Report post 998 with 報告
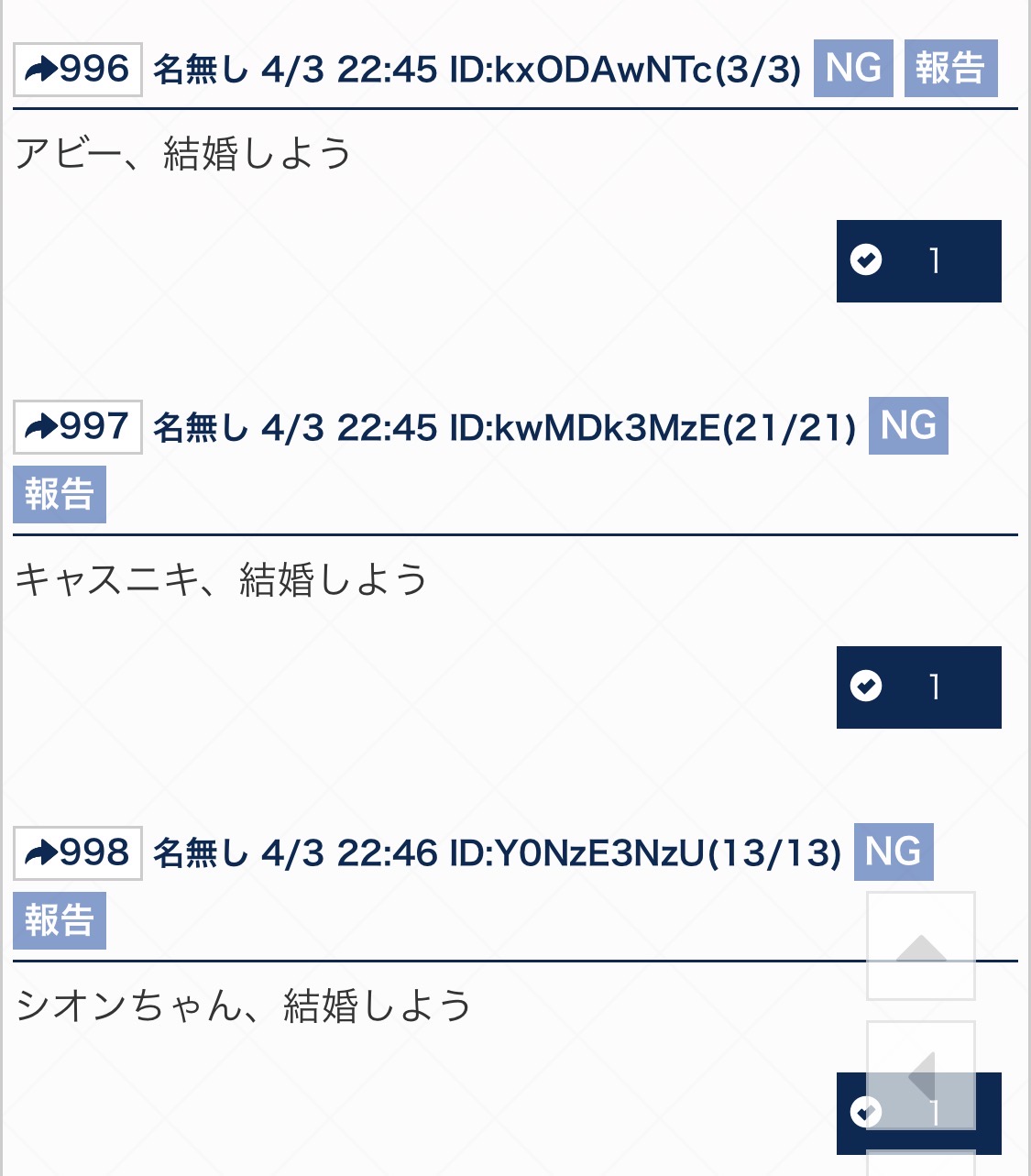 click(x=60, y=921)
